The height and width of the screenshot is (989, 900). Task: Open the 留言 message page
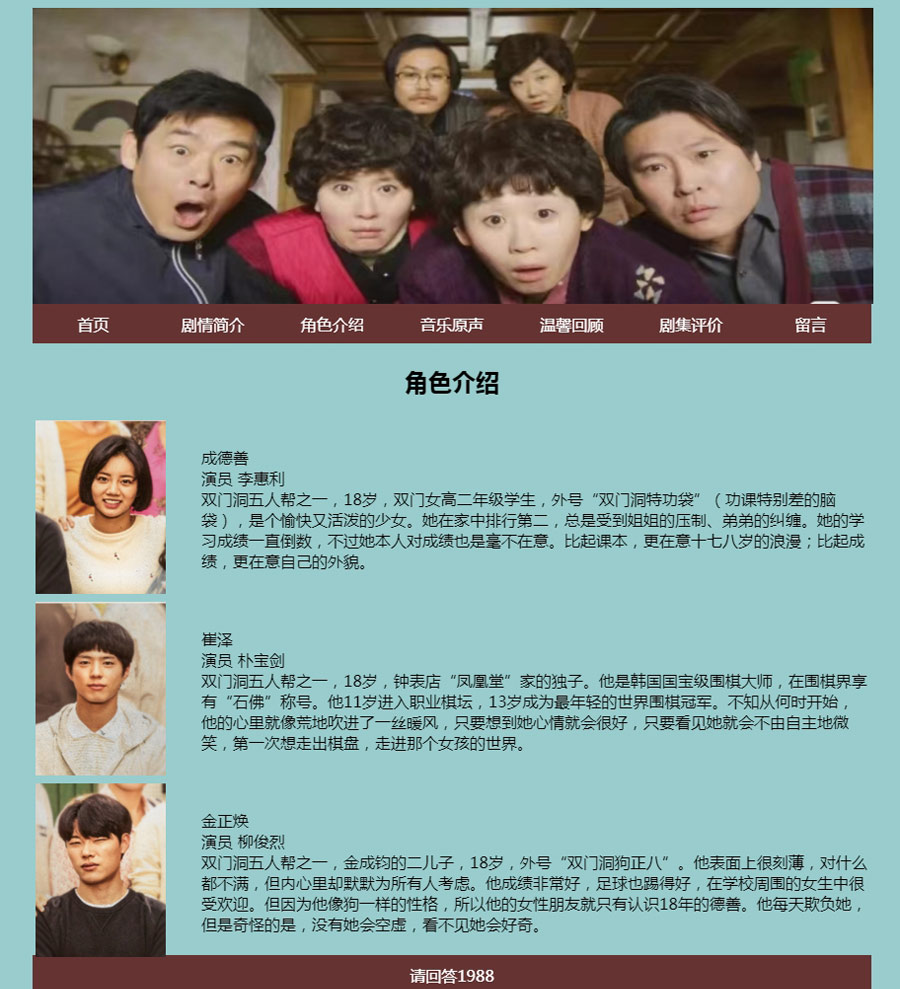pos(811,325)
